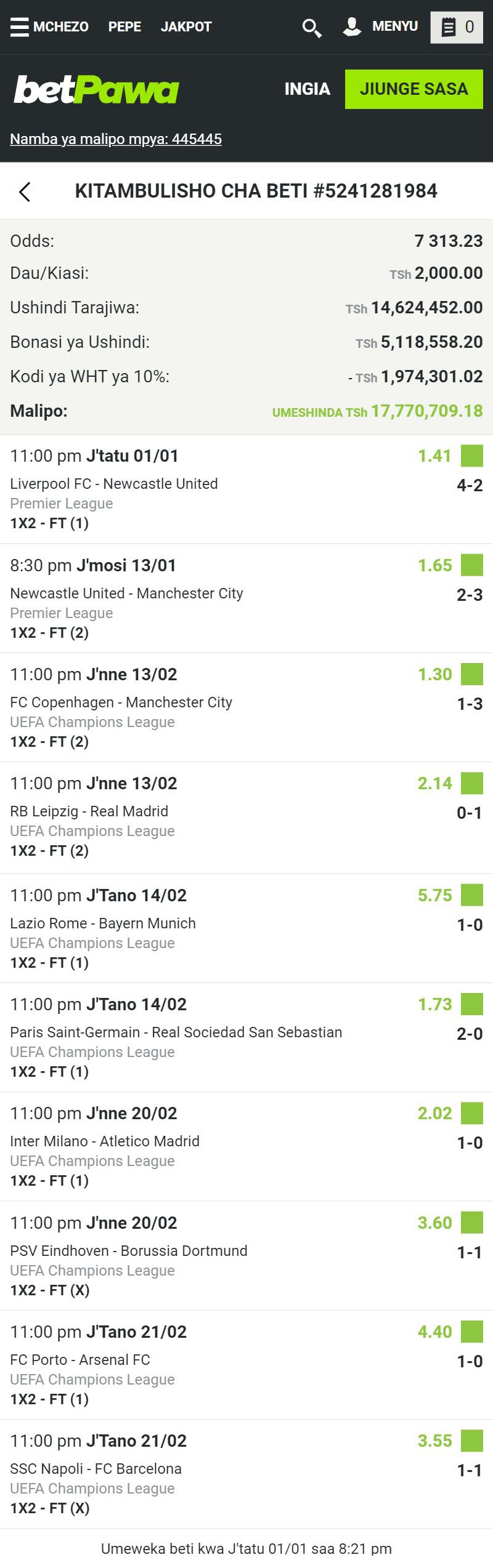
Task: Open the Namba ya malipo mpya link
Action: [x=116, y=139]
